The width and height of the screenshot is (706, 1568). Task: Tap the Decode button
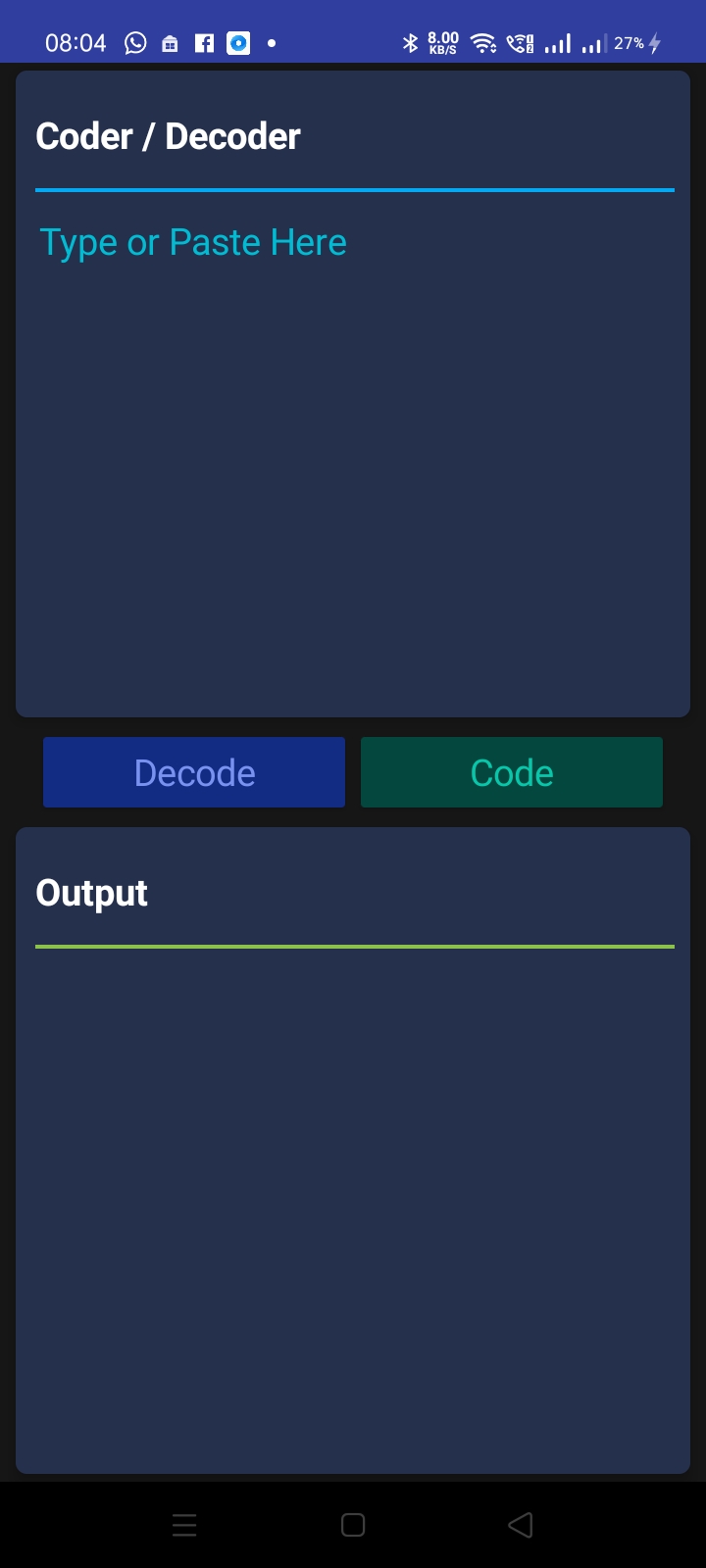[194, 772]
